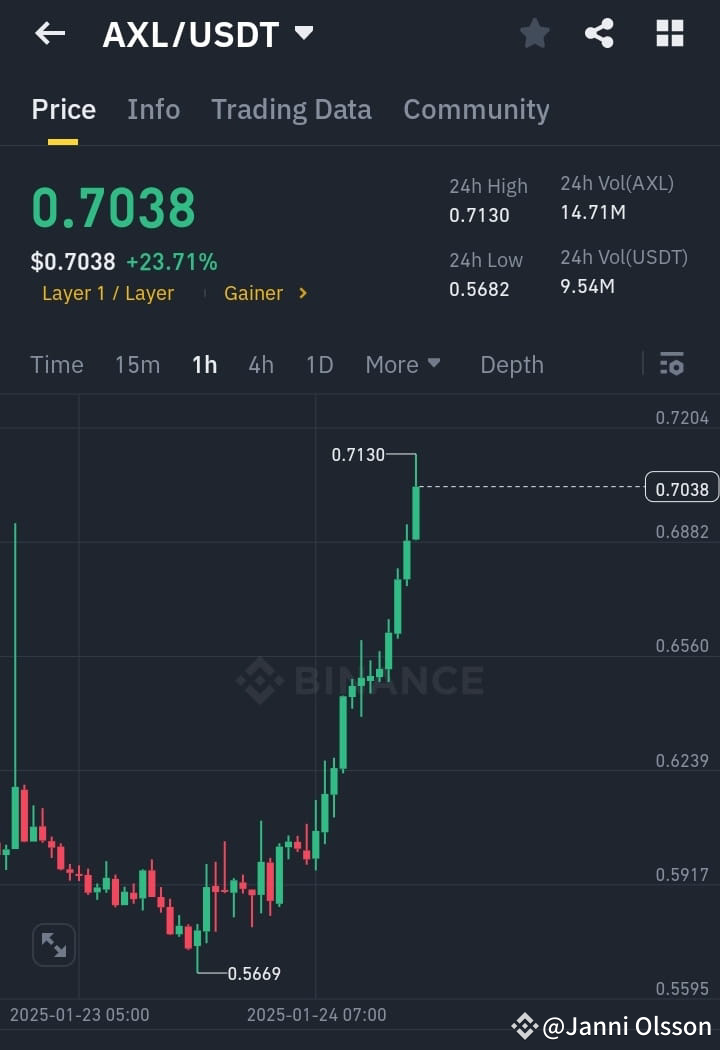Open the share options for this pair
The image size is (720, 1050).
point(600,33)
